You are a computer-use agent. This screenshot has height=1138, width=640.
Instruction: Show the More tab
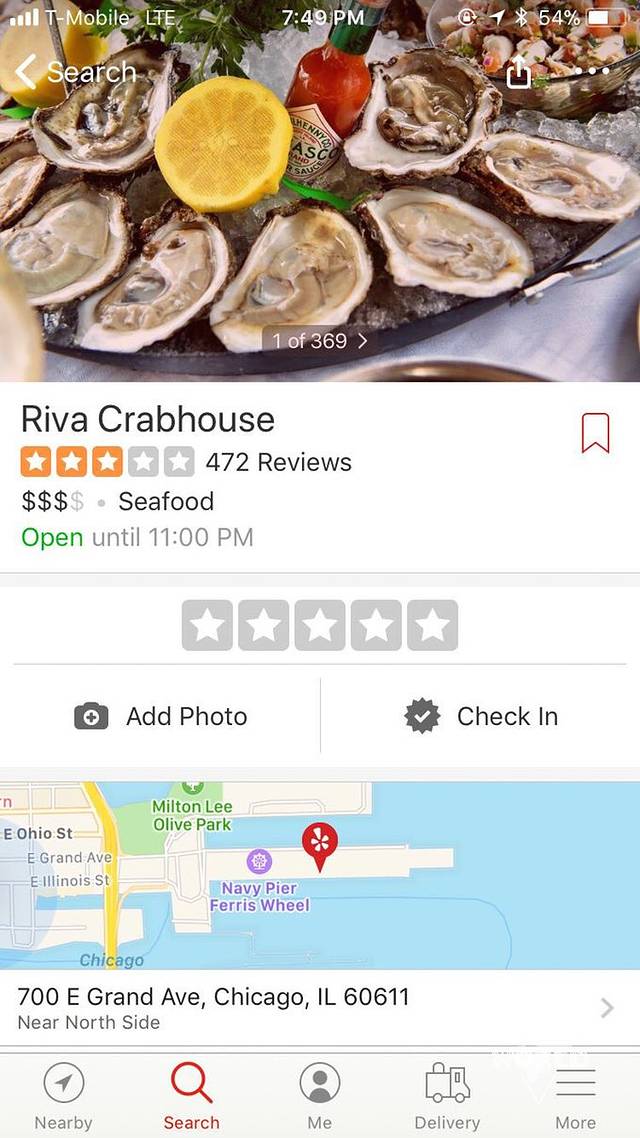[576, 1096]
